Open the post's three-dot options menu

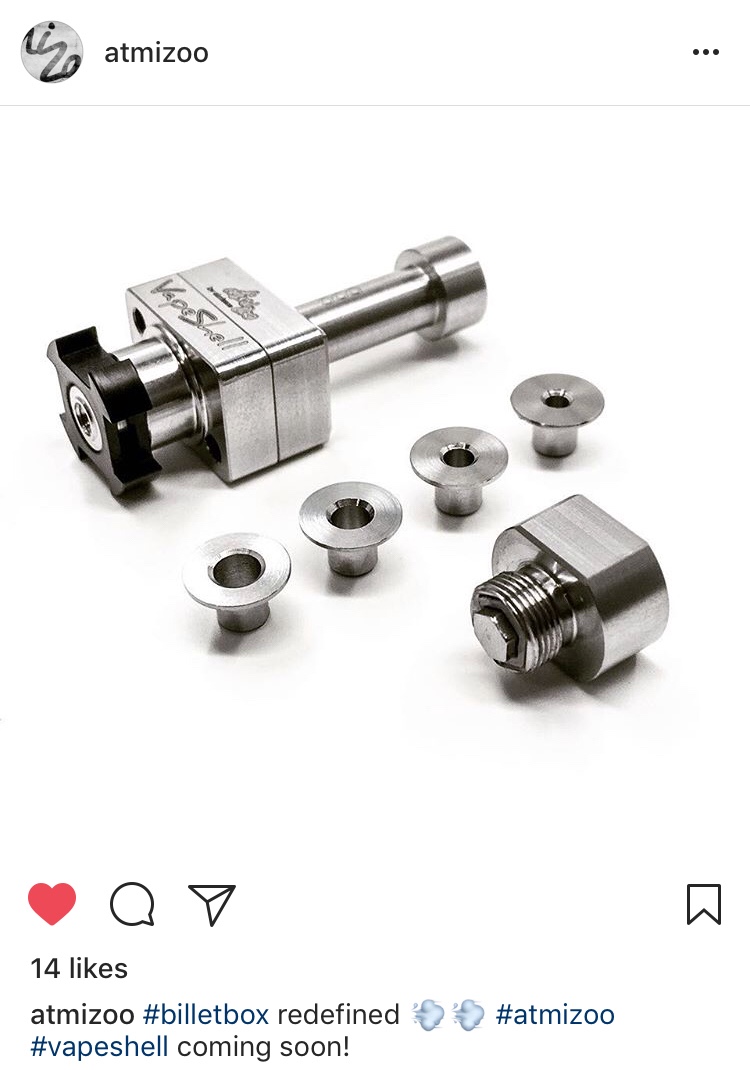(x=705, y=52)
